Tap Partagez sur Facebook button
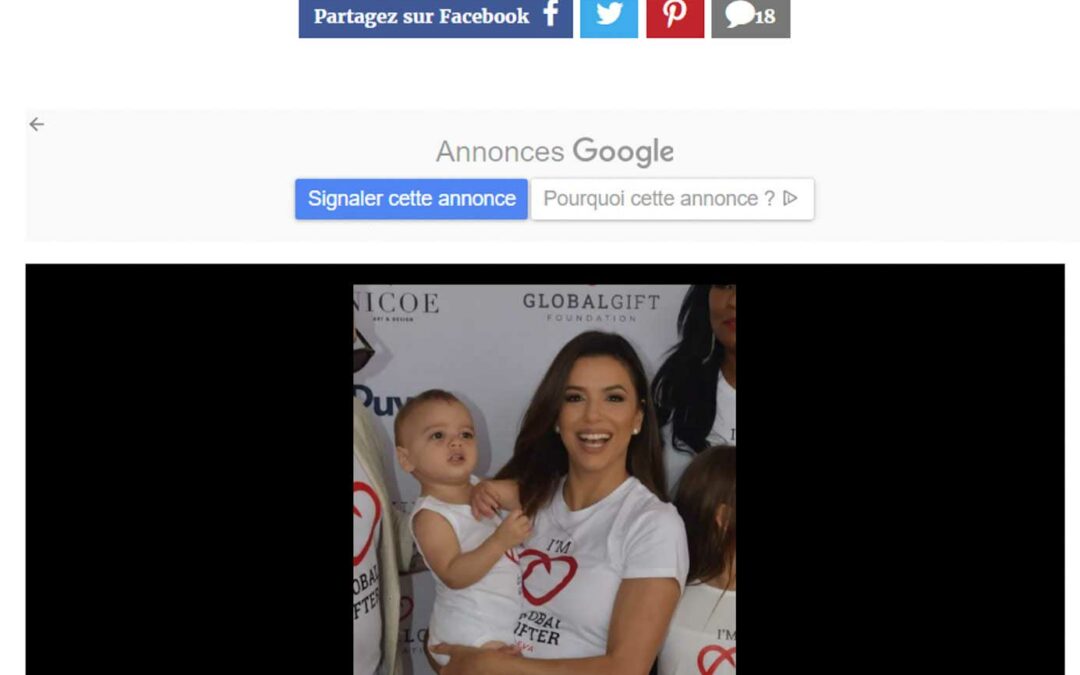 click(435, 17)
